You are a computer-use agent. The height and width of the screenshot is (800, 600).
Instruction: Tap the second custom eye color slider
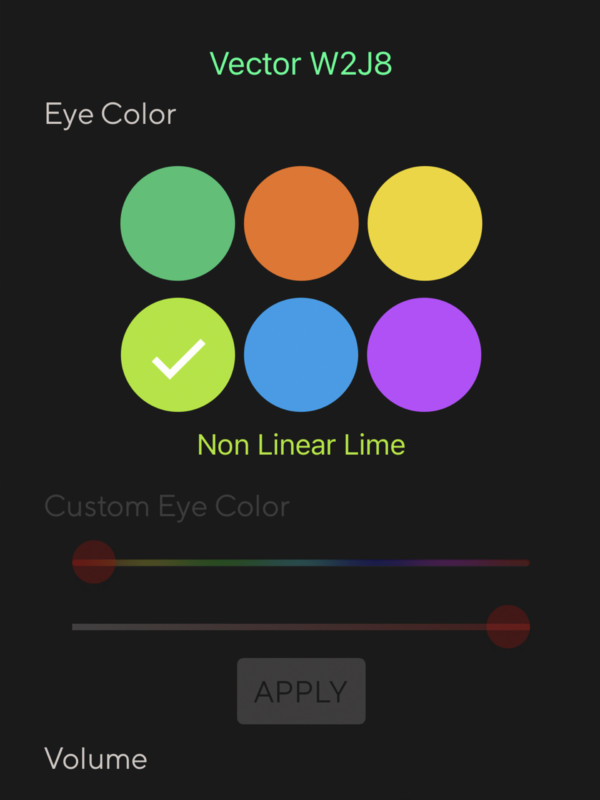click(x=300, y=627)
